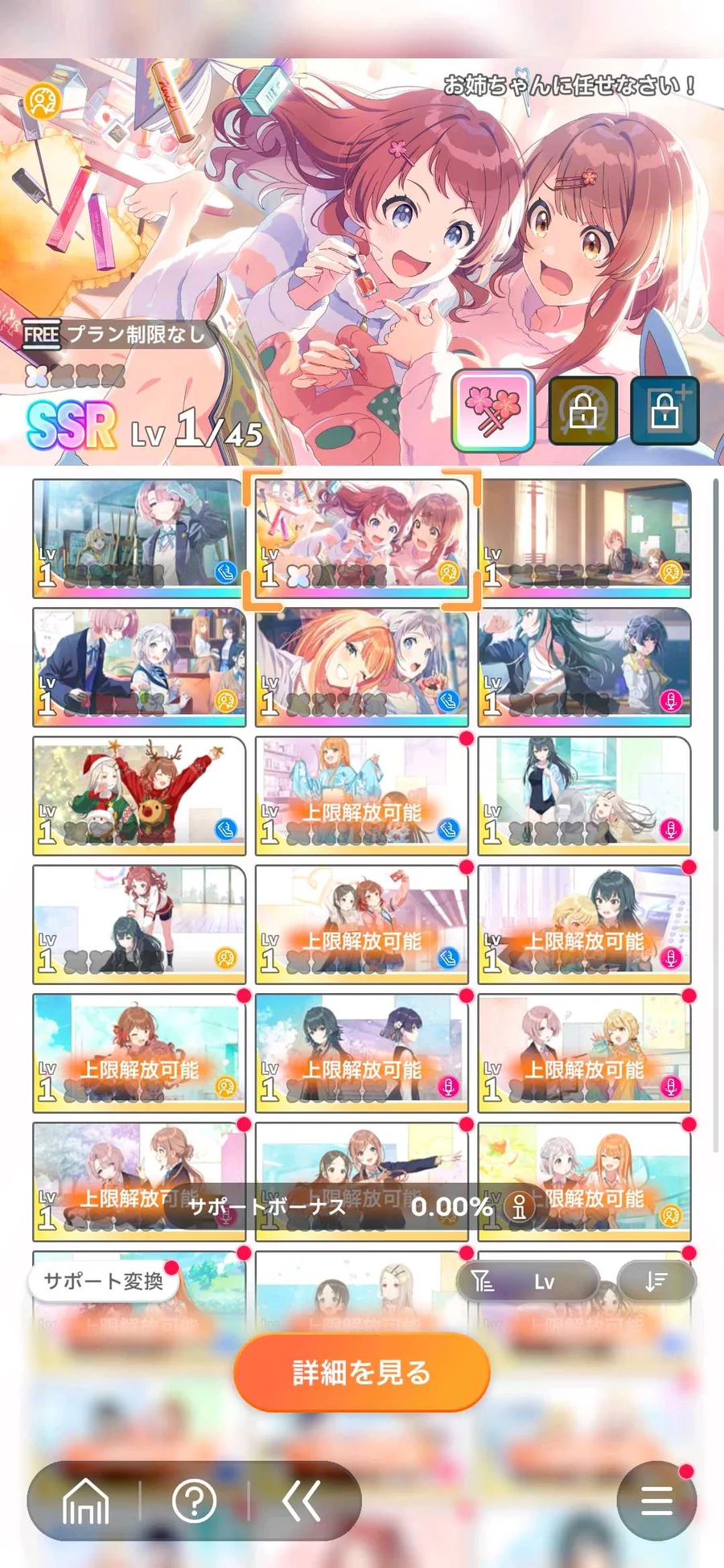
Task: Select the classroom card with sunlit windows
Action: coord(585,538)
